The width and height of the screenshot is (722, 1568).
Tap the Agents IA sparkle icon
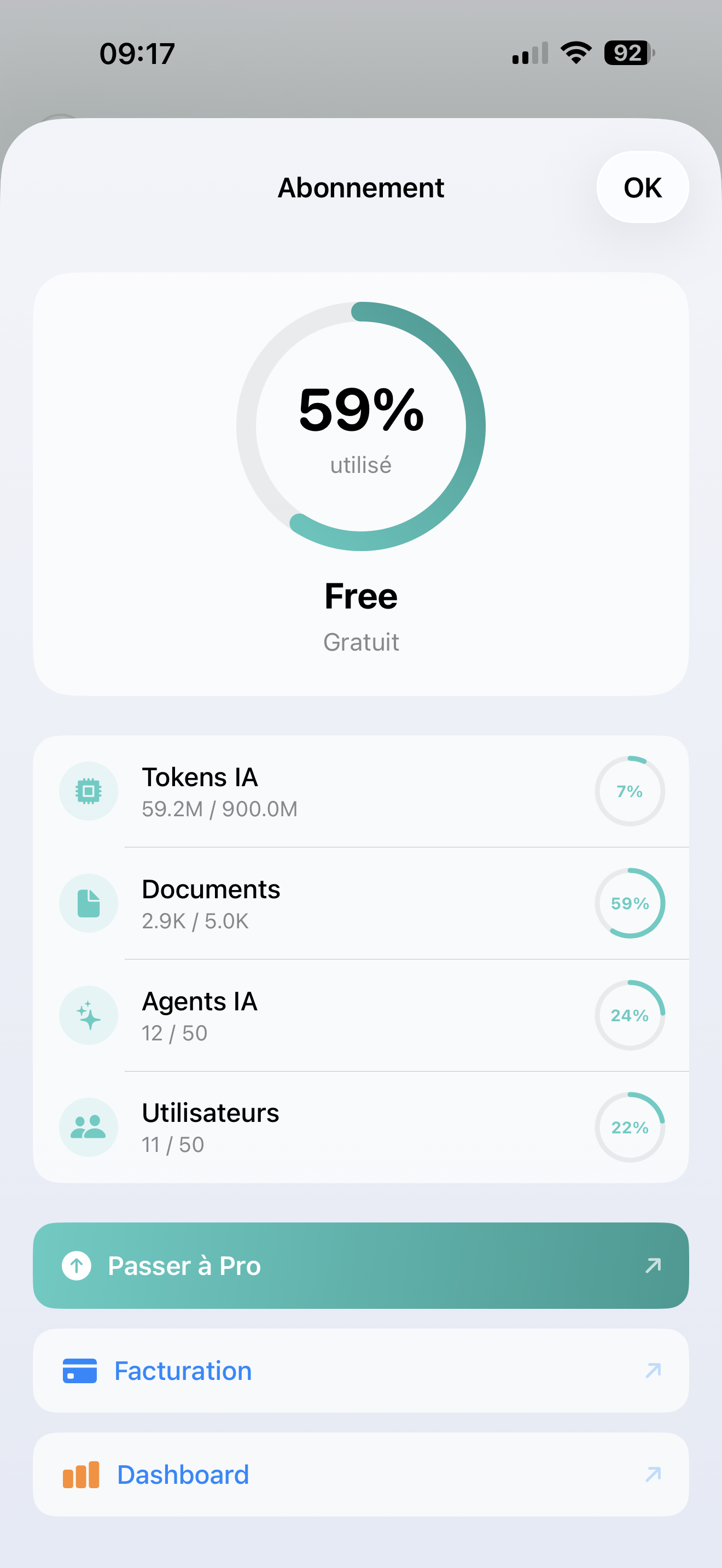click(88, 1015)
